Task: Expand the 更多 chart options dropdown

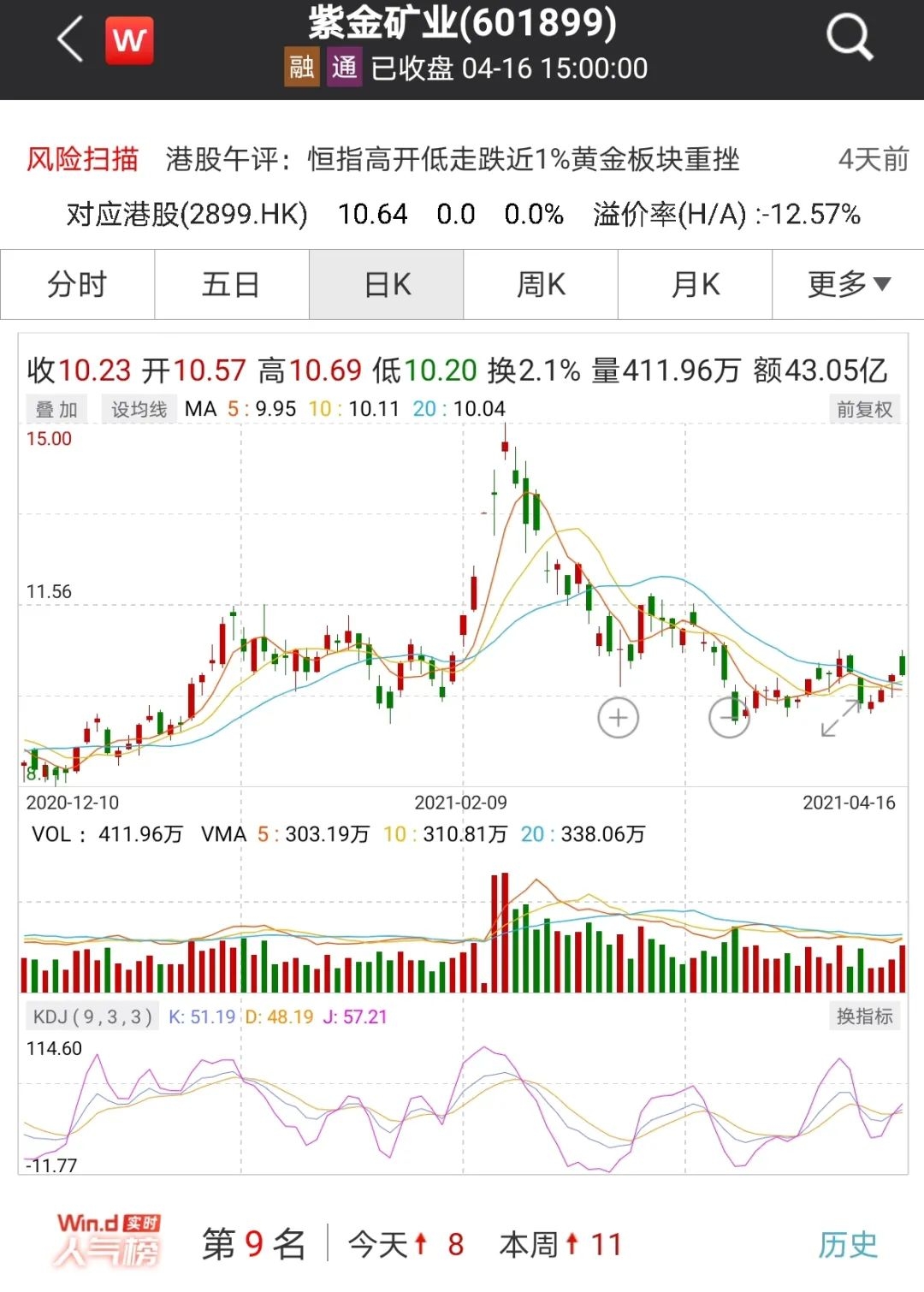Action: coord(848,285)
